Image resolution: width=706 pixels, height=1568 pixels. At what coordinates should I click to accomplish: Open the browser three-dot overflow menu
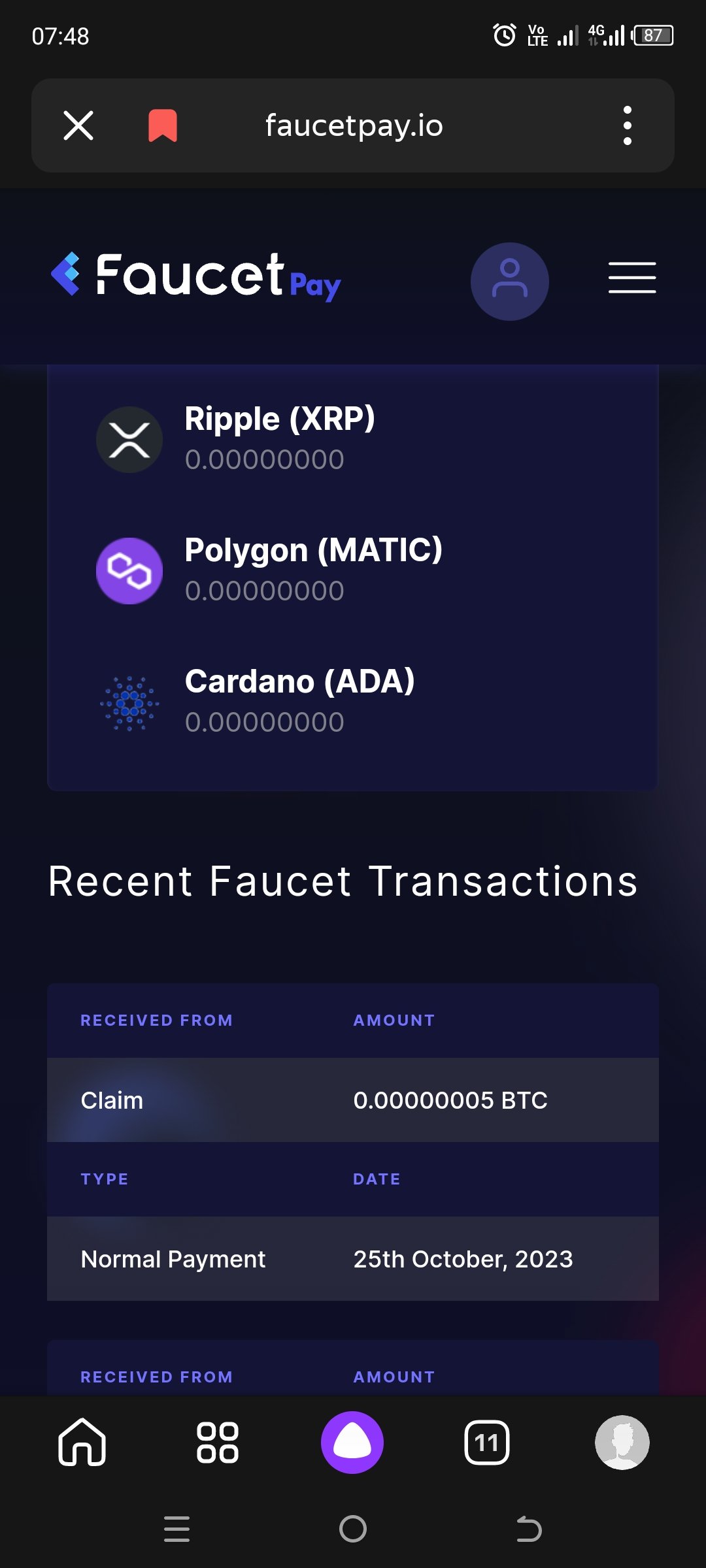628,125
